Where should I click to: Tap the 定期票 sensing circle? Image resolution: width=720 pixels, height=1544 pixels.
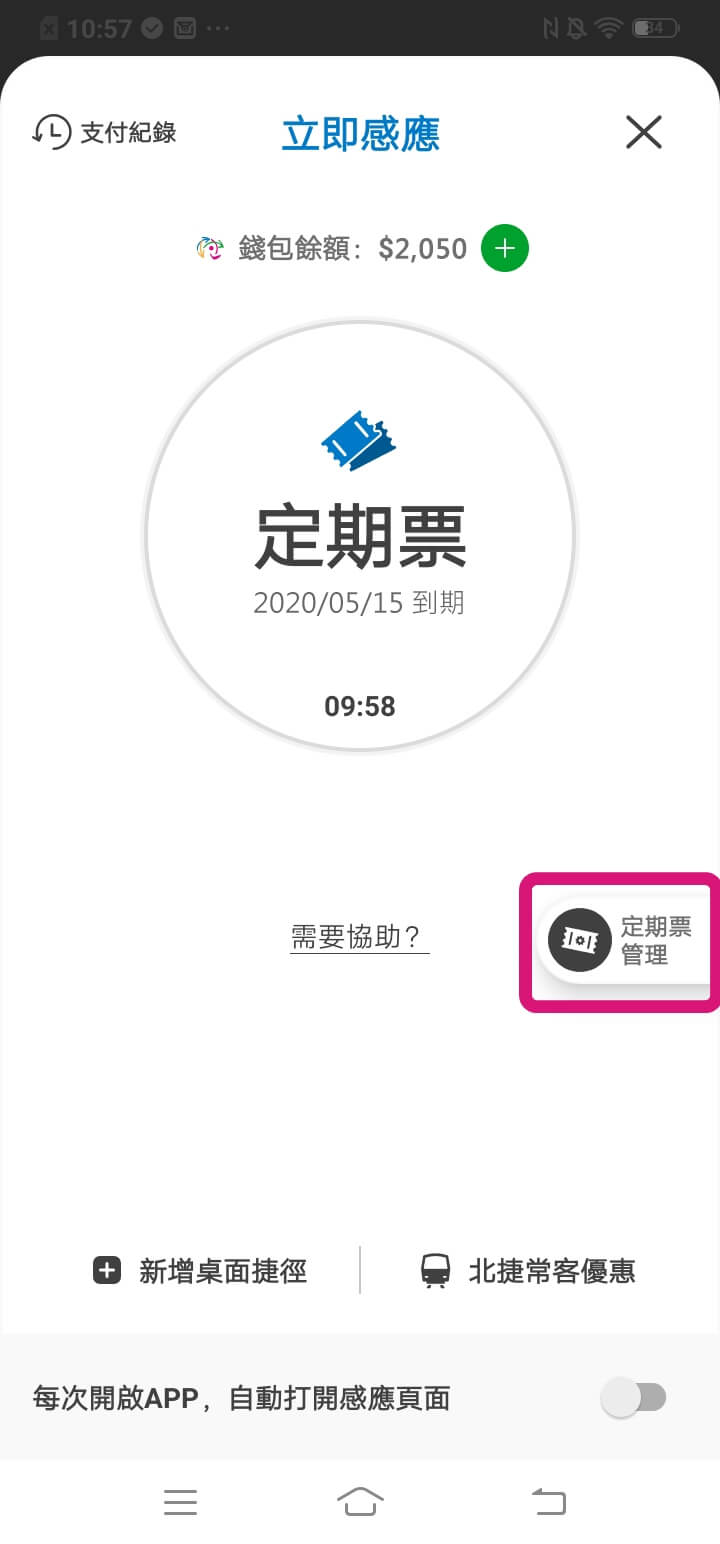point(360,536)
